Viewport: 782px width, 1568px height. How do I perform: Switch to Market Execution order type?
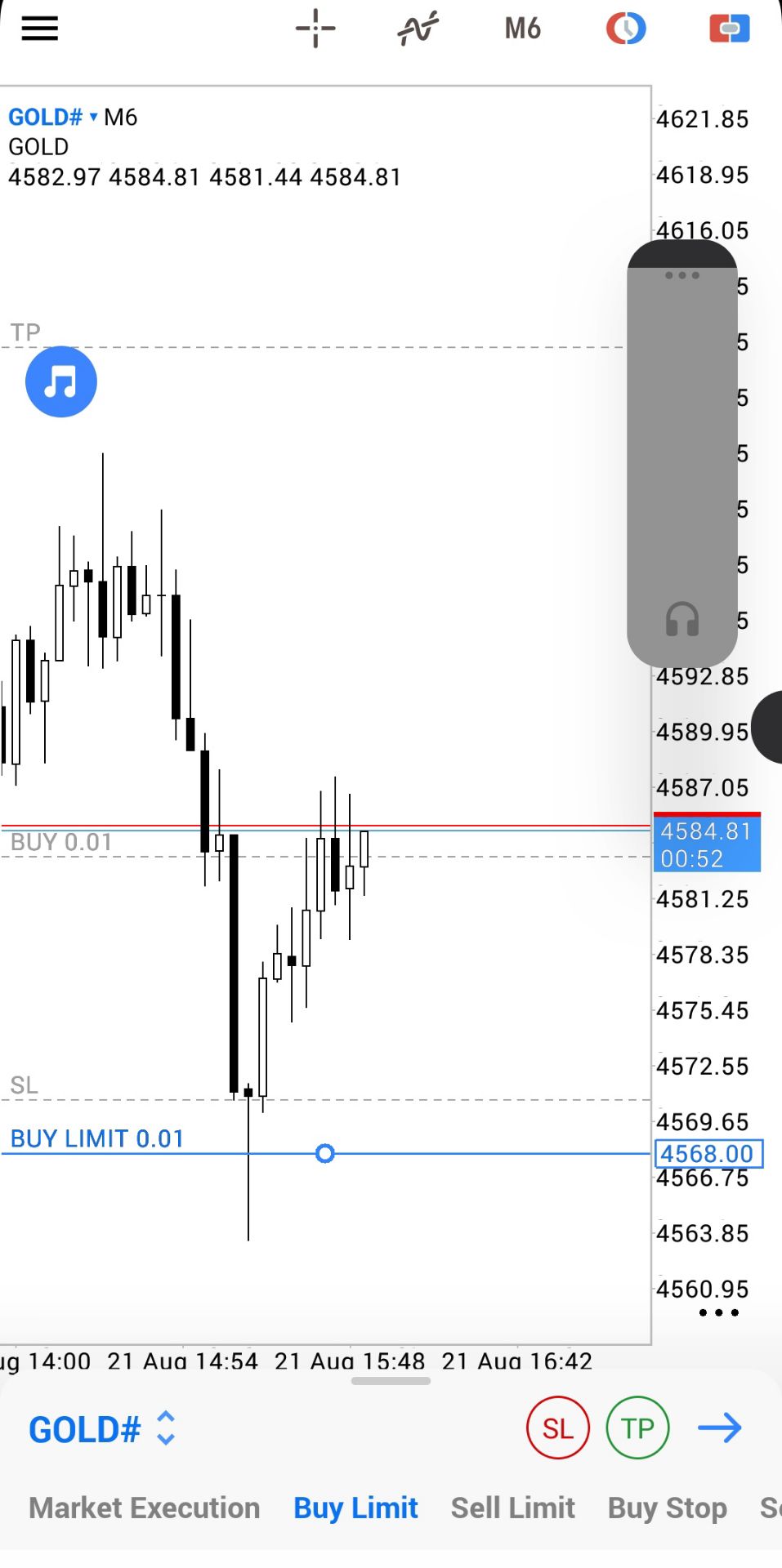(x=145, y=1508)
